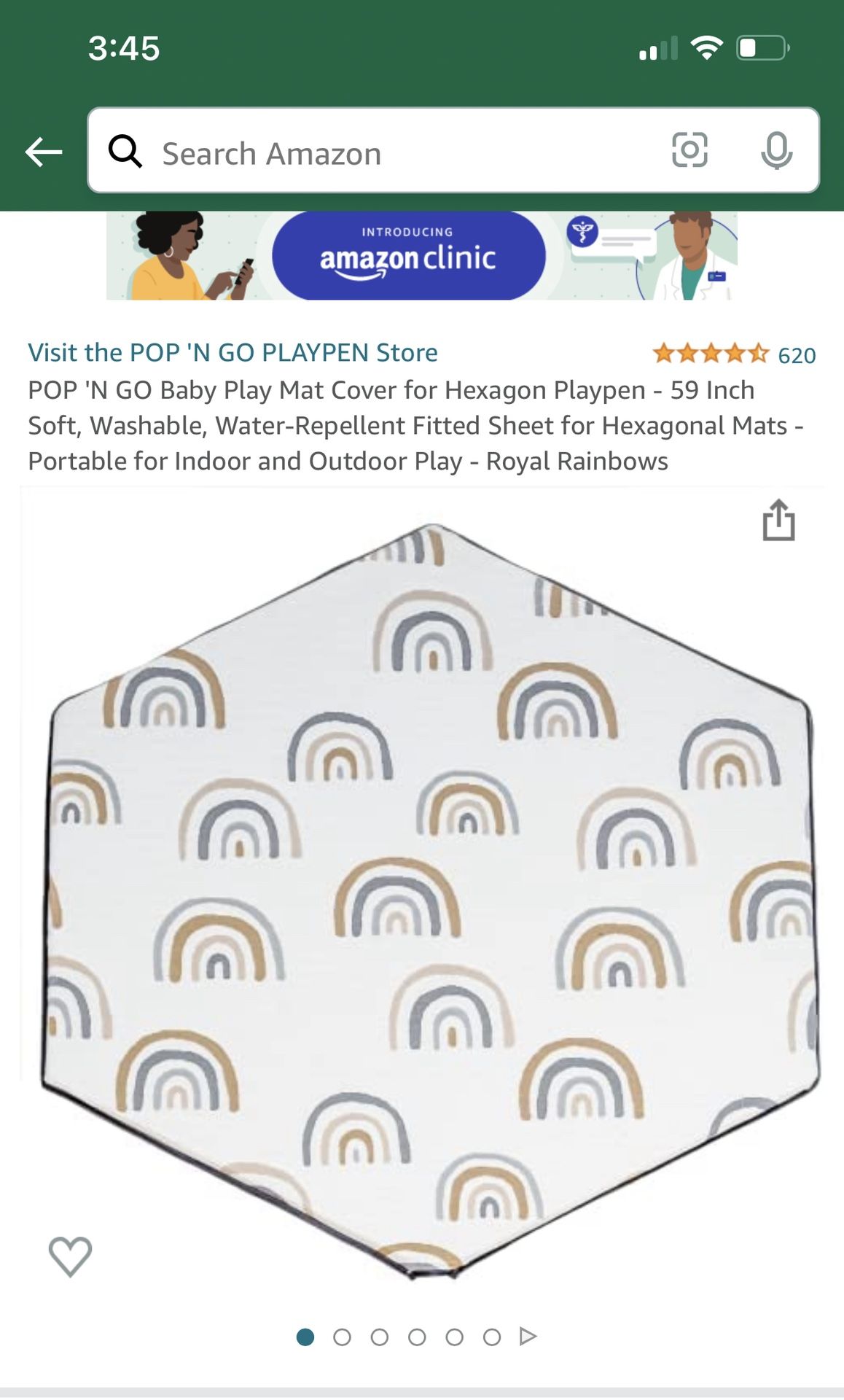Start voice search with the microphone icon

click(777, 152)
